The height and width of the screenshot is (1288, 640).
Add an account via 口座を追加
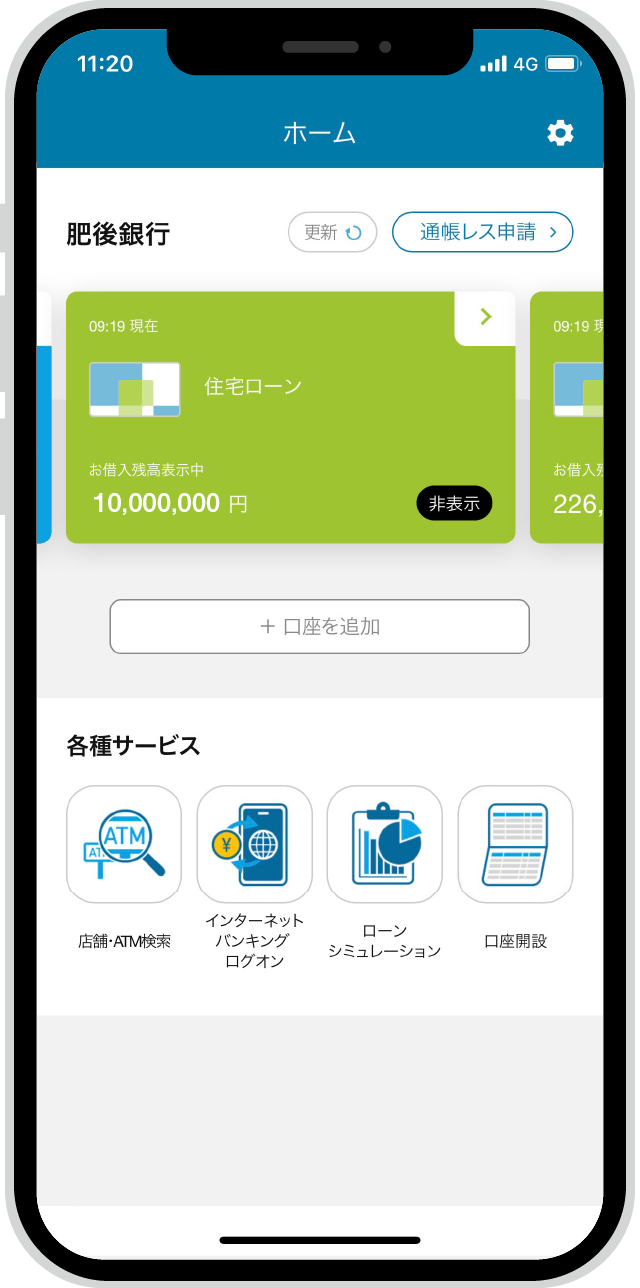[319, 627]
